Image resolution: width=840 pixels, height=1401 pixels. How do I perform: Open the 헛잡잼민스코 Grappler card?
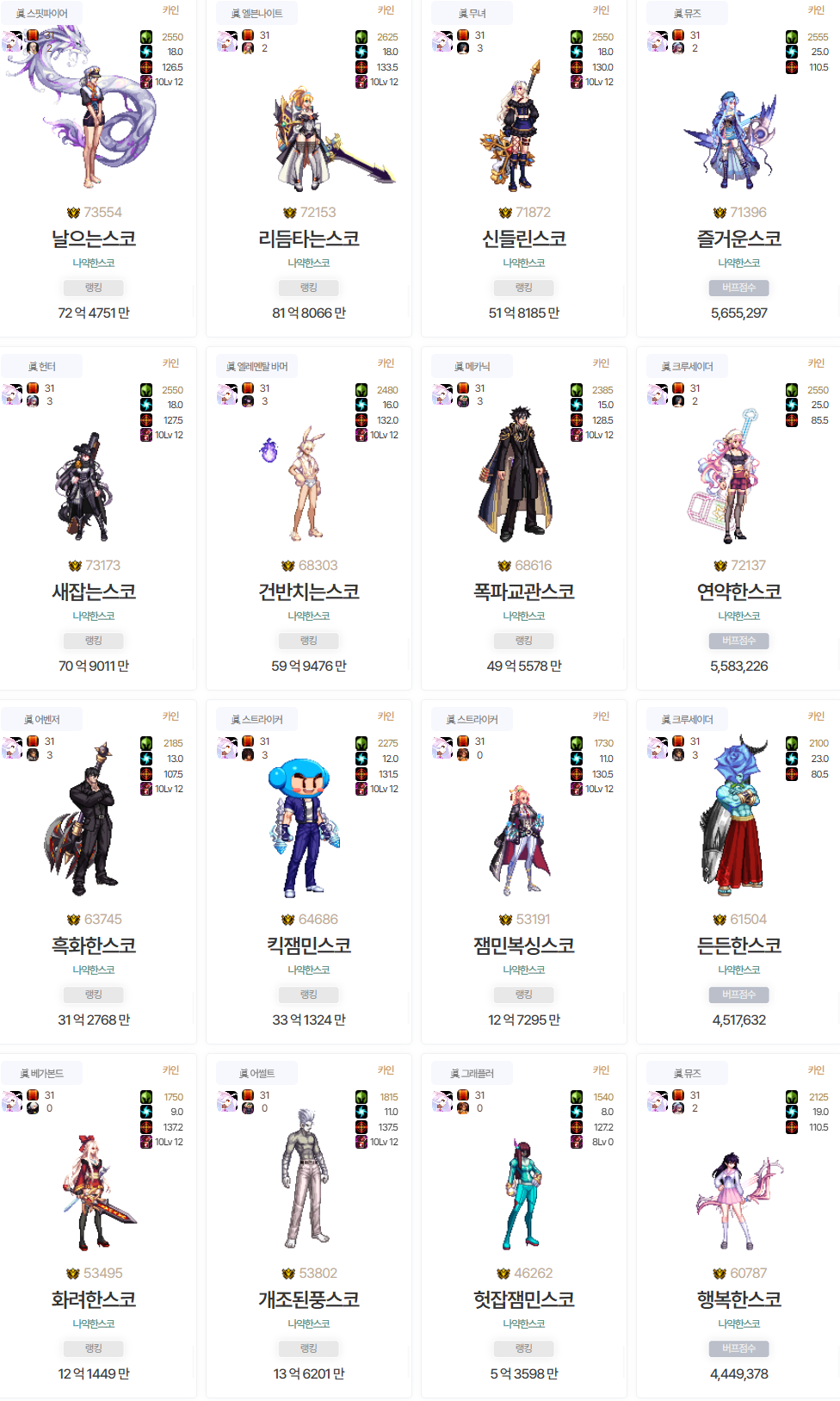click(x=524, y=1299)
